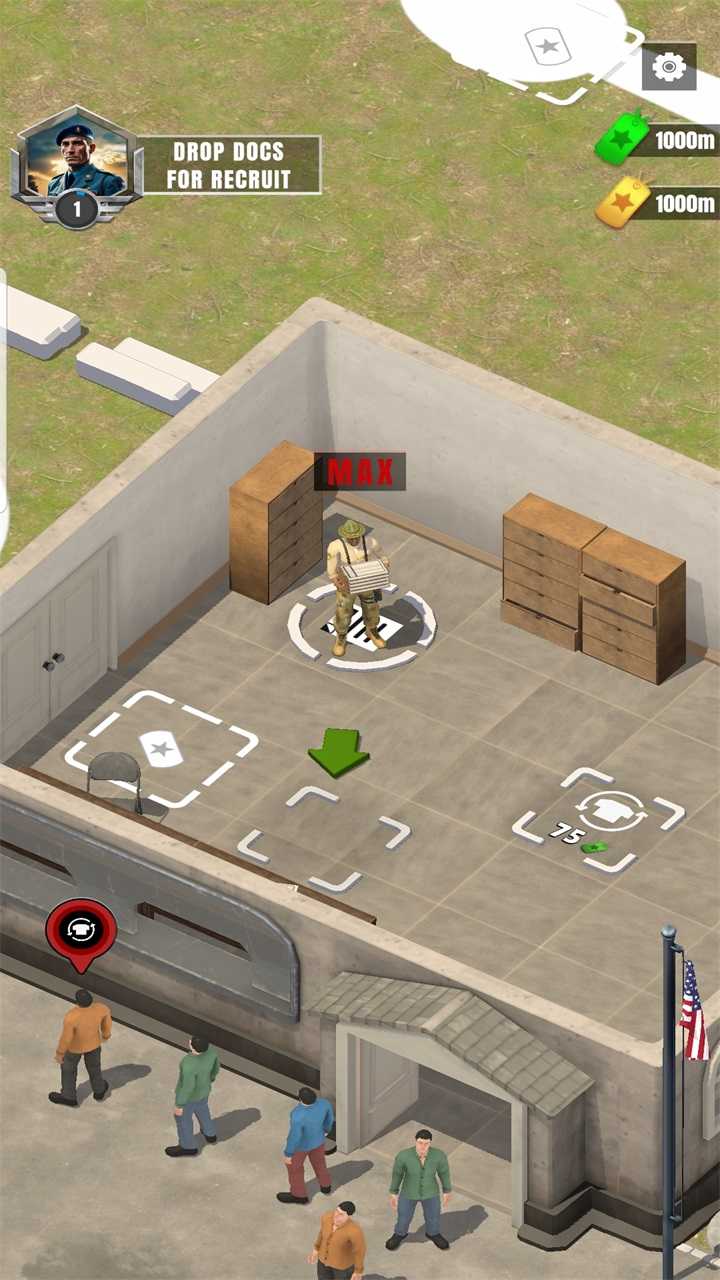Open the settings gear
Screen dimensions: 720x1280
click(668, 67)
